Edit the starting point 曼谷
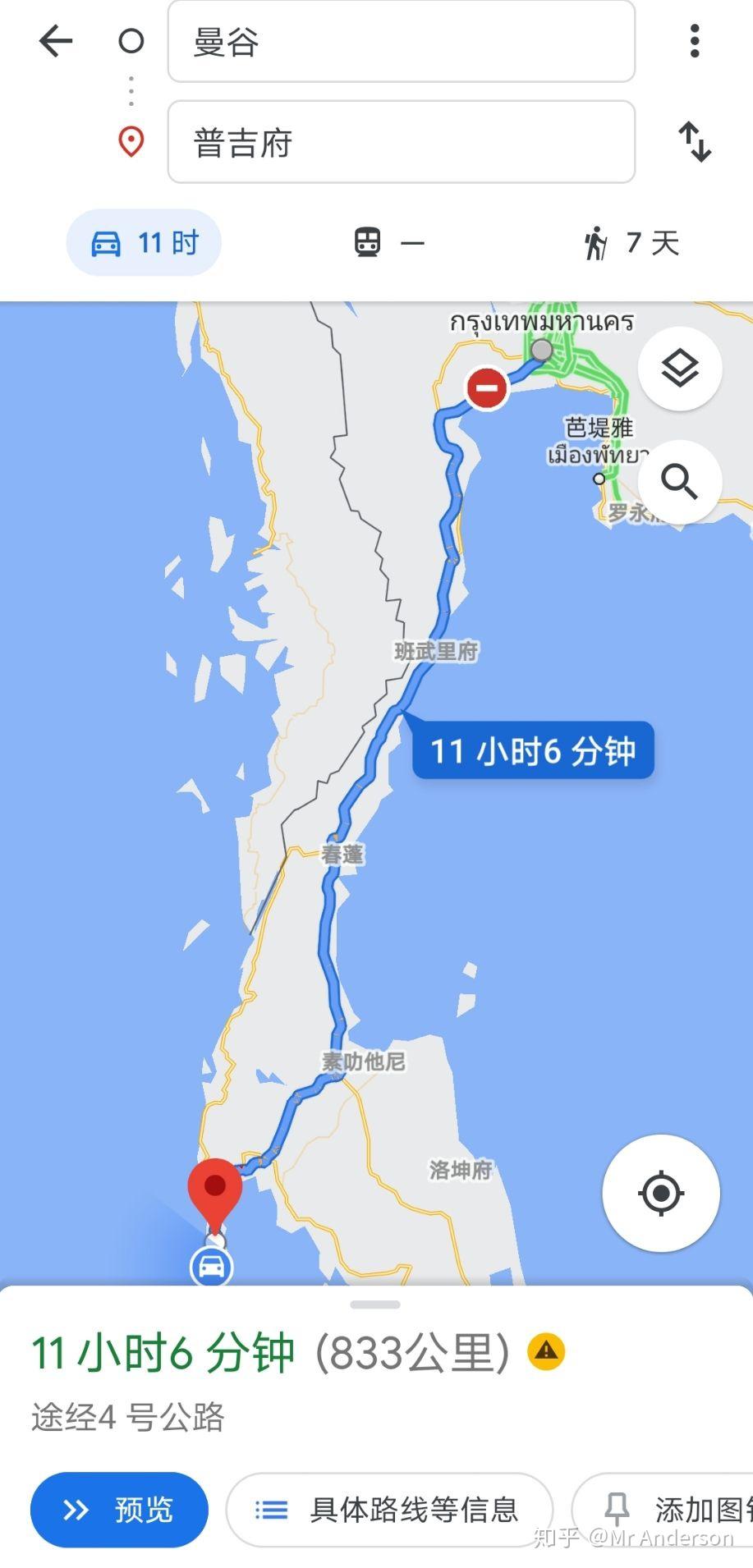Image resolution: width=753 pixels, height=1568 pixels. tap(401, 42)
